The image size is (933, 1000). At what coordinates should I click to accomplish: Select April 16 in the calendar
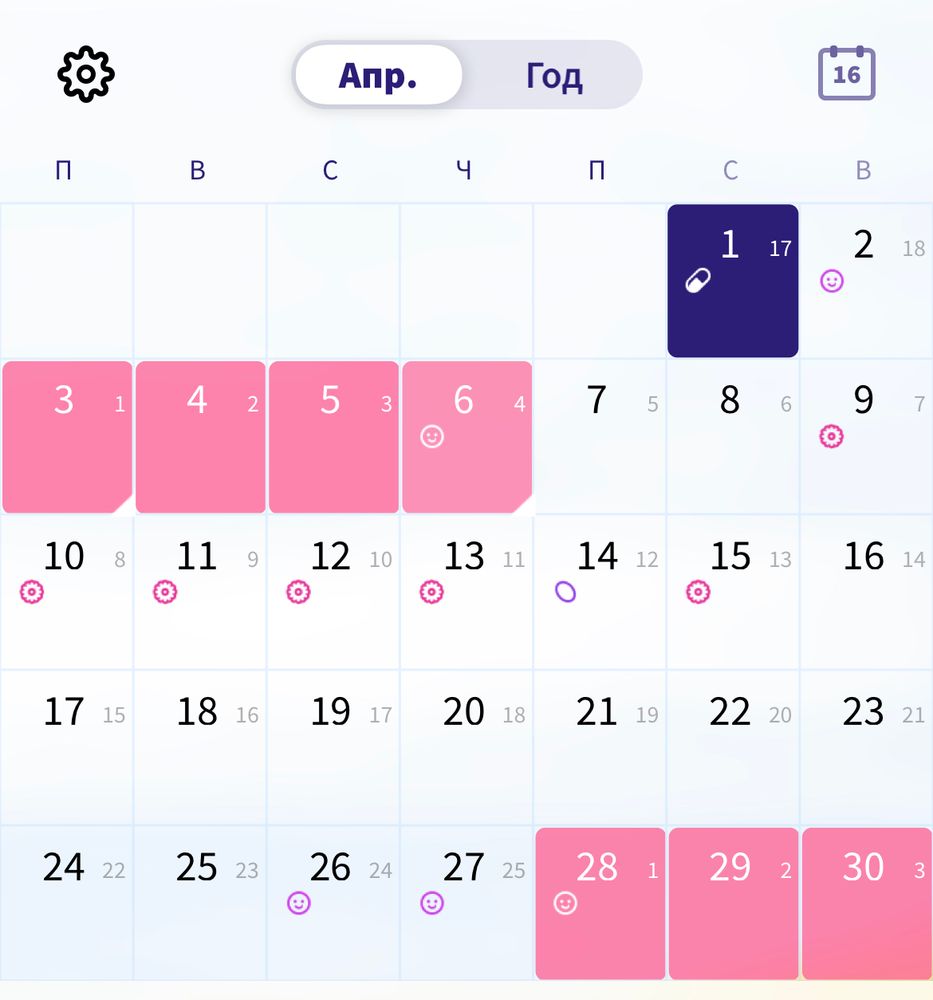click(x=865, y=592)
